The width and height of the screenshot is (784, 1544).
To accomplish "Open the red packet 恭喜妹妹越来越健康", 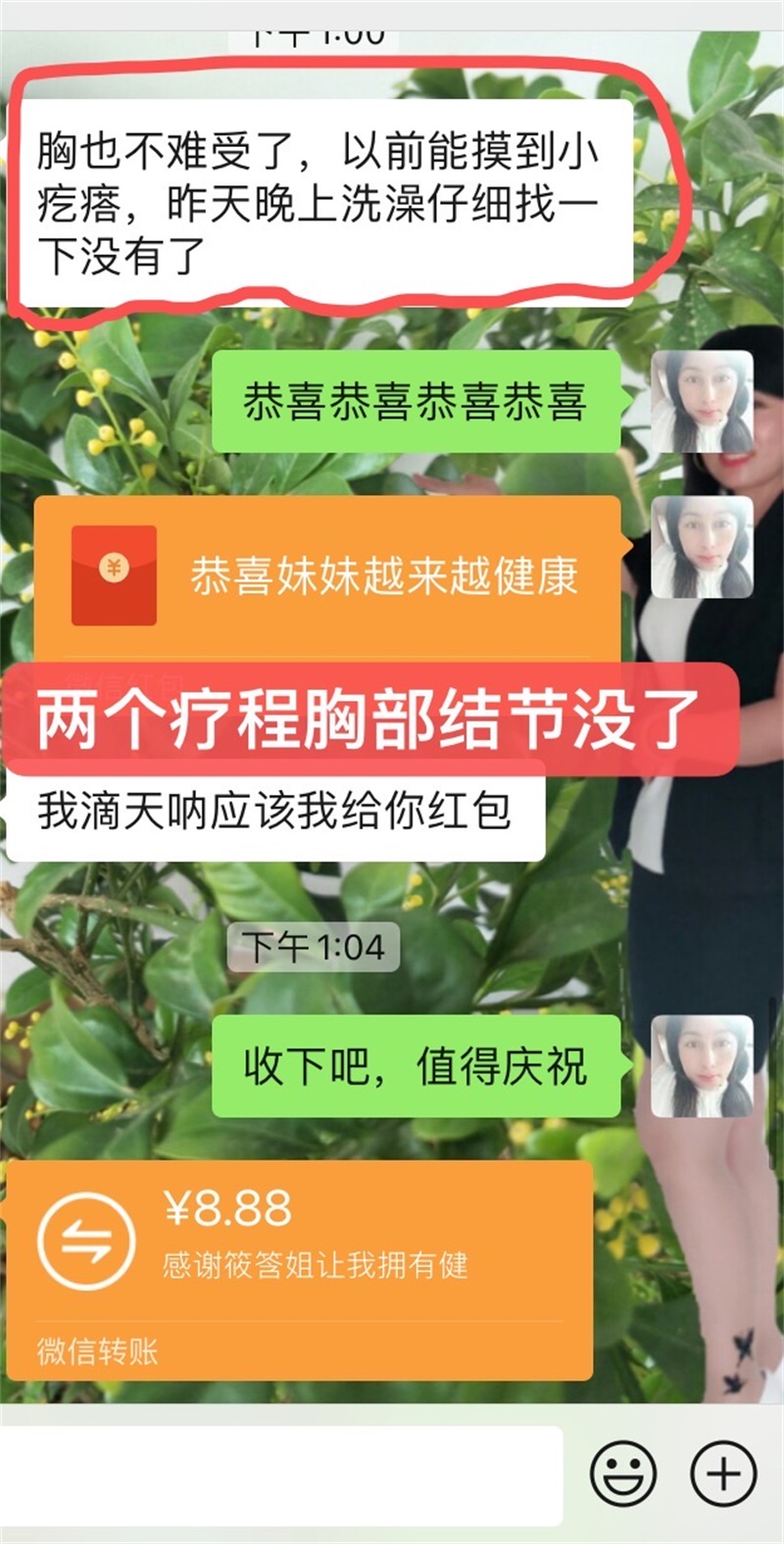I will (x=327, y=576).
